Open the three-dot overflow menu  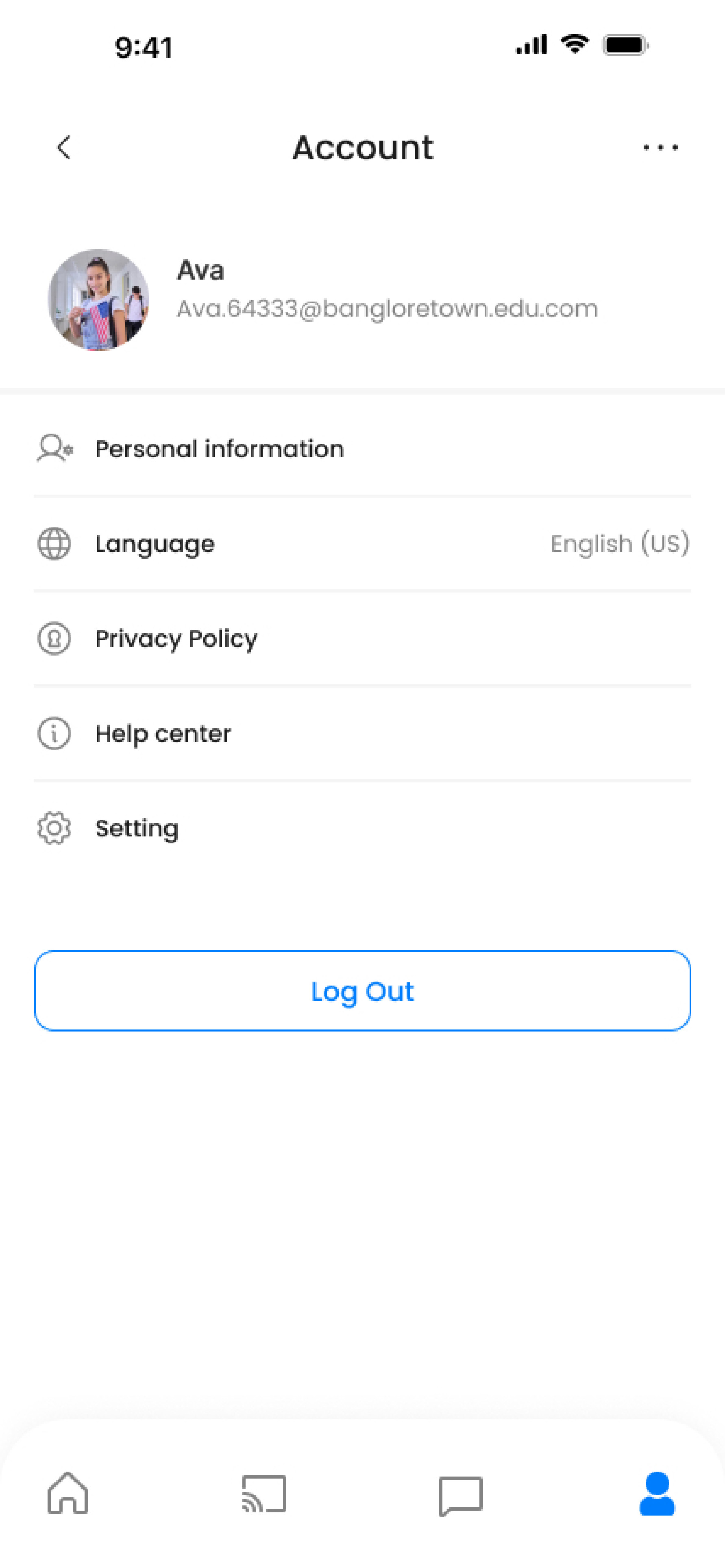(660, 147)
